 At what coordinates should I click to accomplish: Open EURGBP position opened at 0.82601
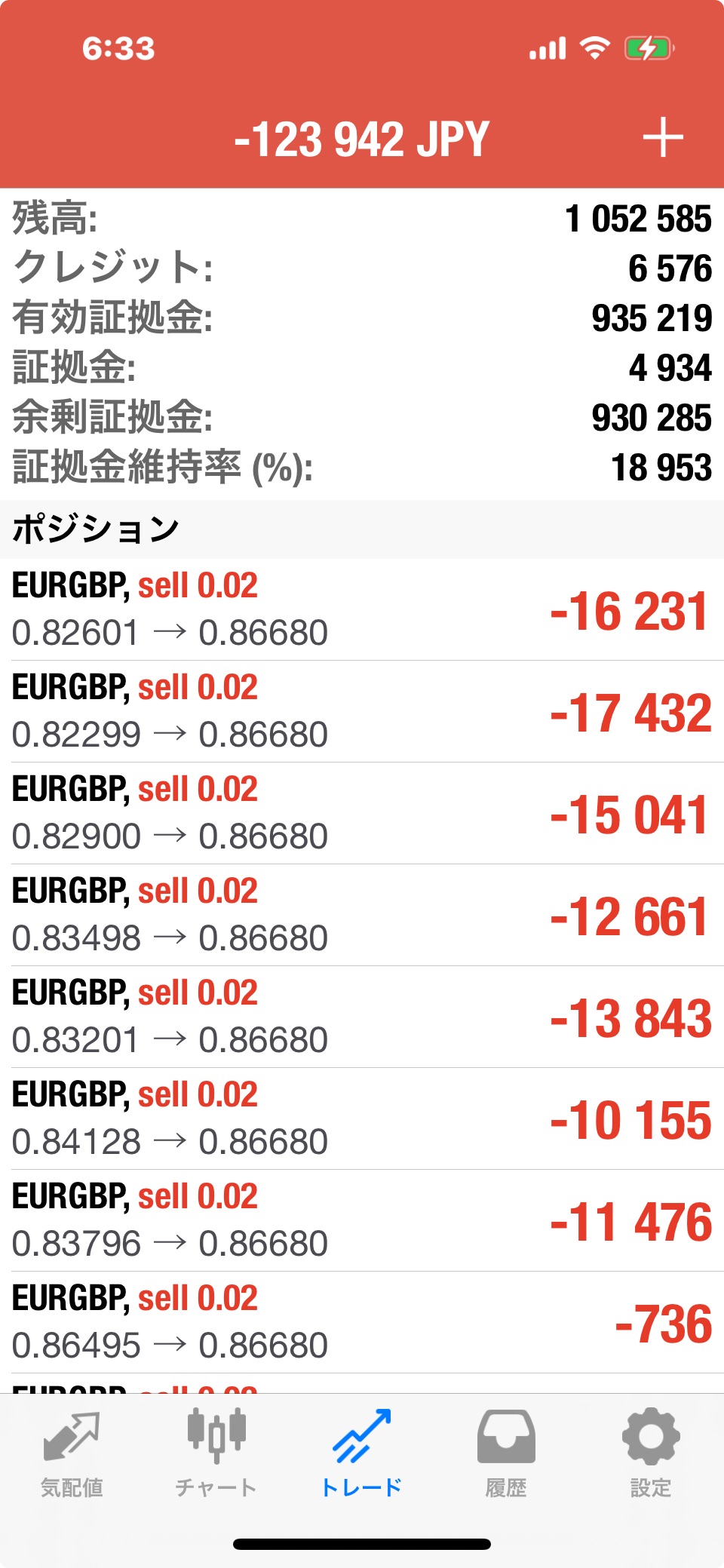362,609
